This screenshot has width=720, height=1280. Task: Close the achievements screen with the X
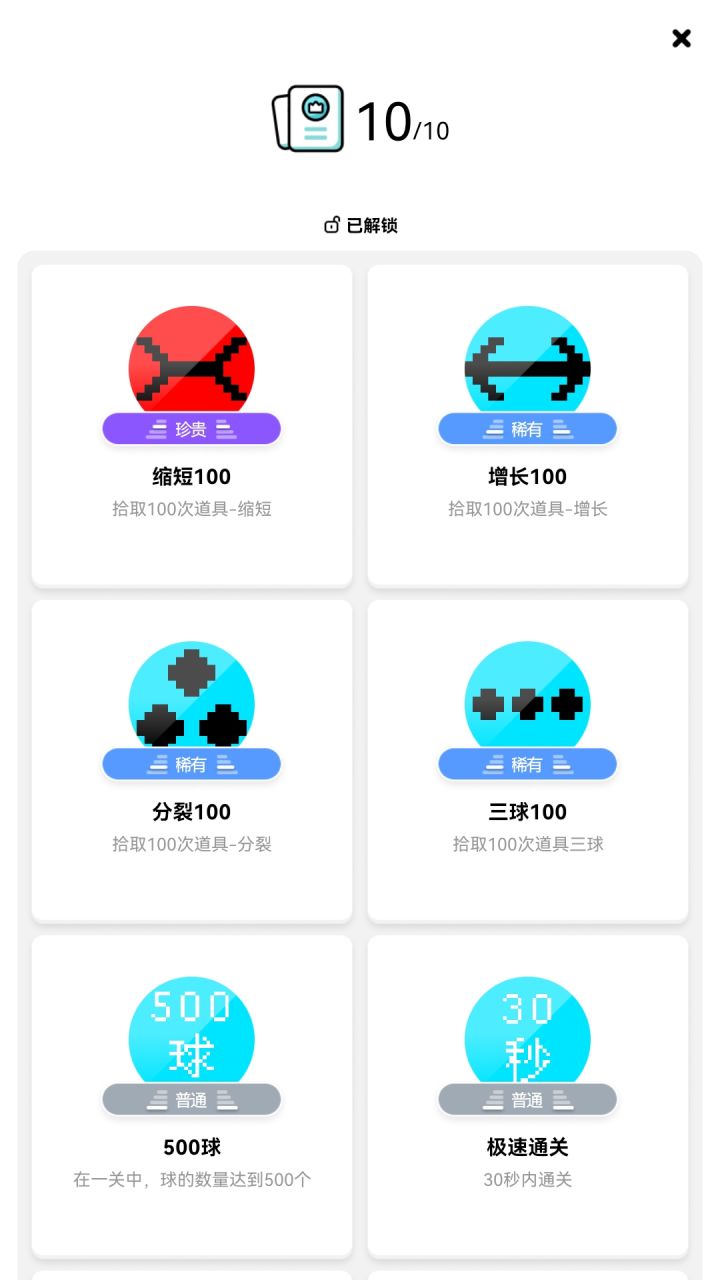[x=682, y=39]
